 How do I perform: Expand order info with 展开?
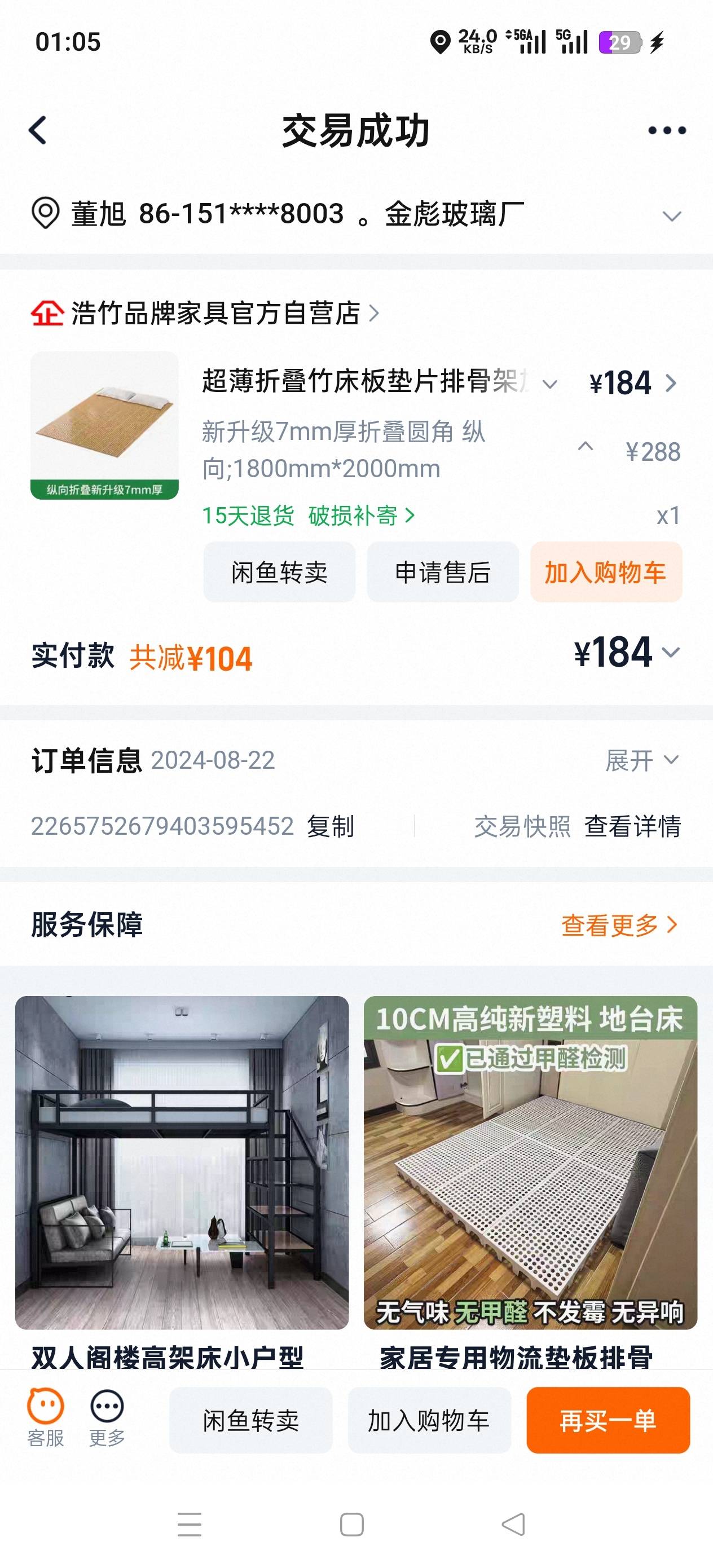(x=641, y=760)
